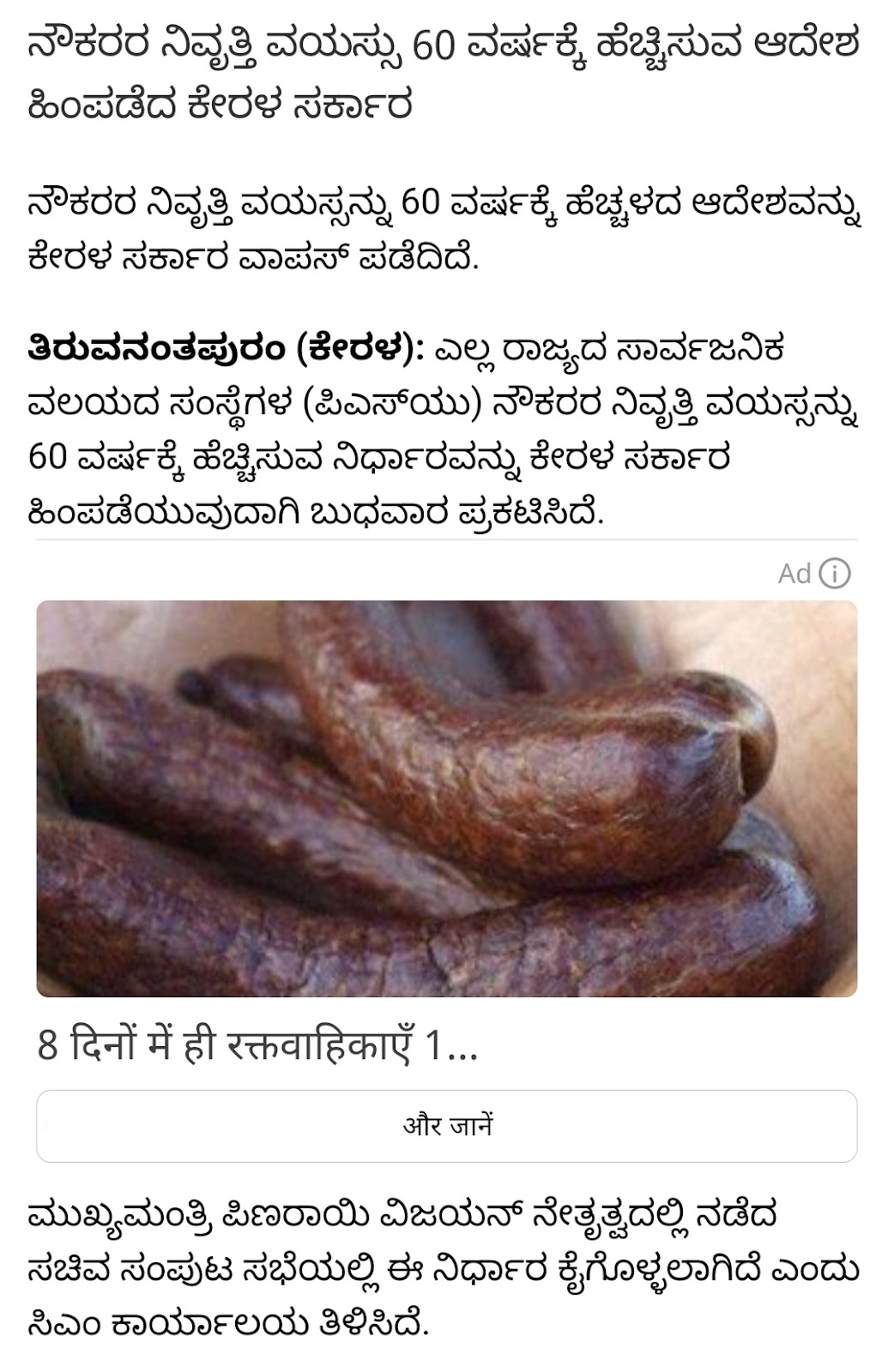Tap the और जानें button
Image resolution: width=894 pixels, height=1372 pixels.
(446, 1126)
